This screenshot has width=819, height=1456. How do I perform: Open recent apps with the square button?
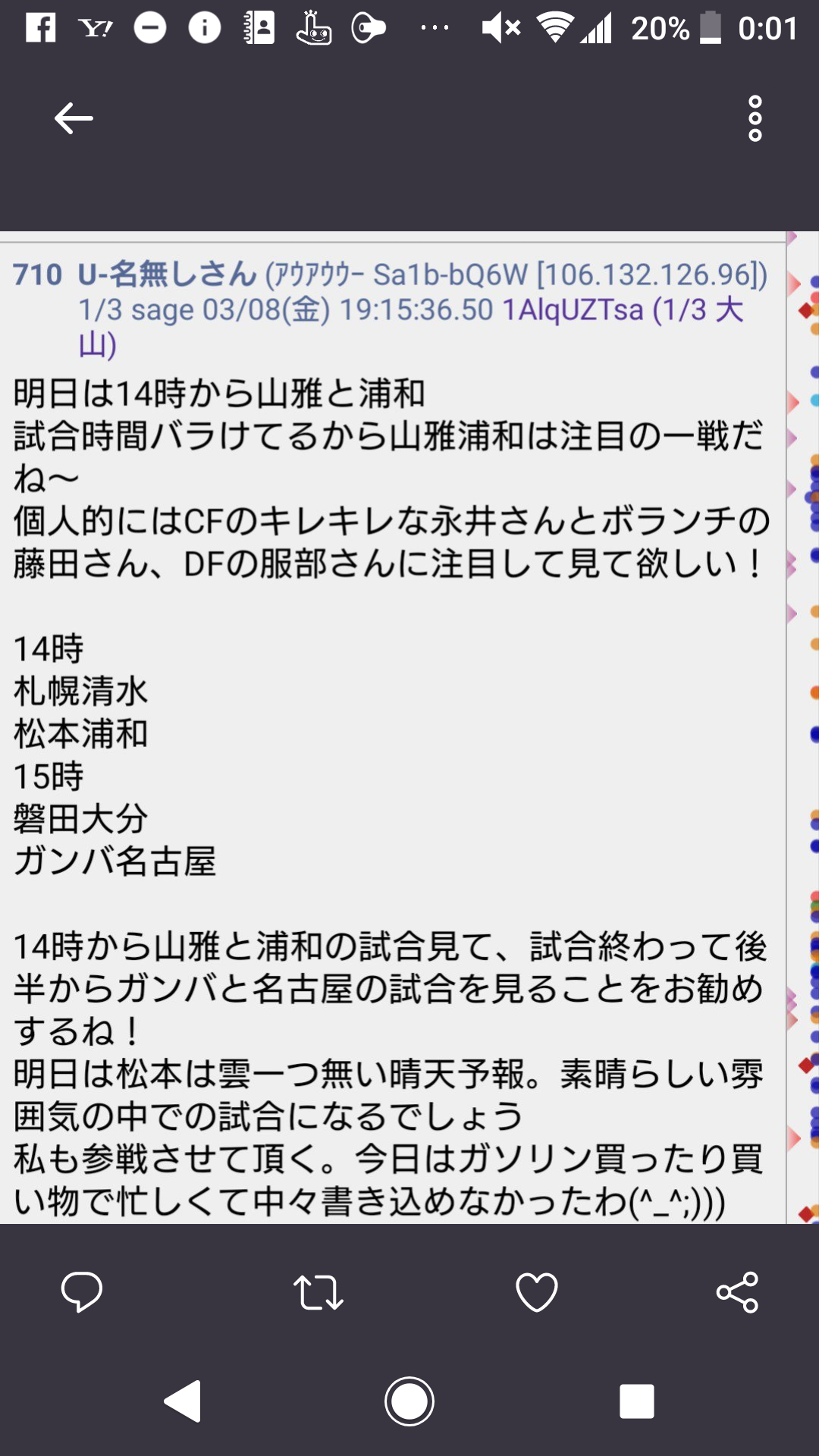pos(636,1401)
